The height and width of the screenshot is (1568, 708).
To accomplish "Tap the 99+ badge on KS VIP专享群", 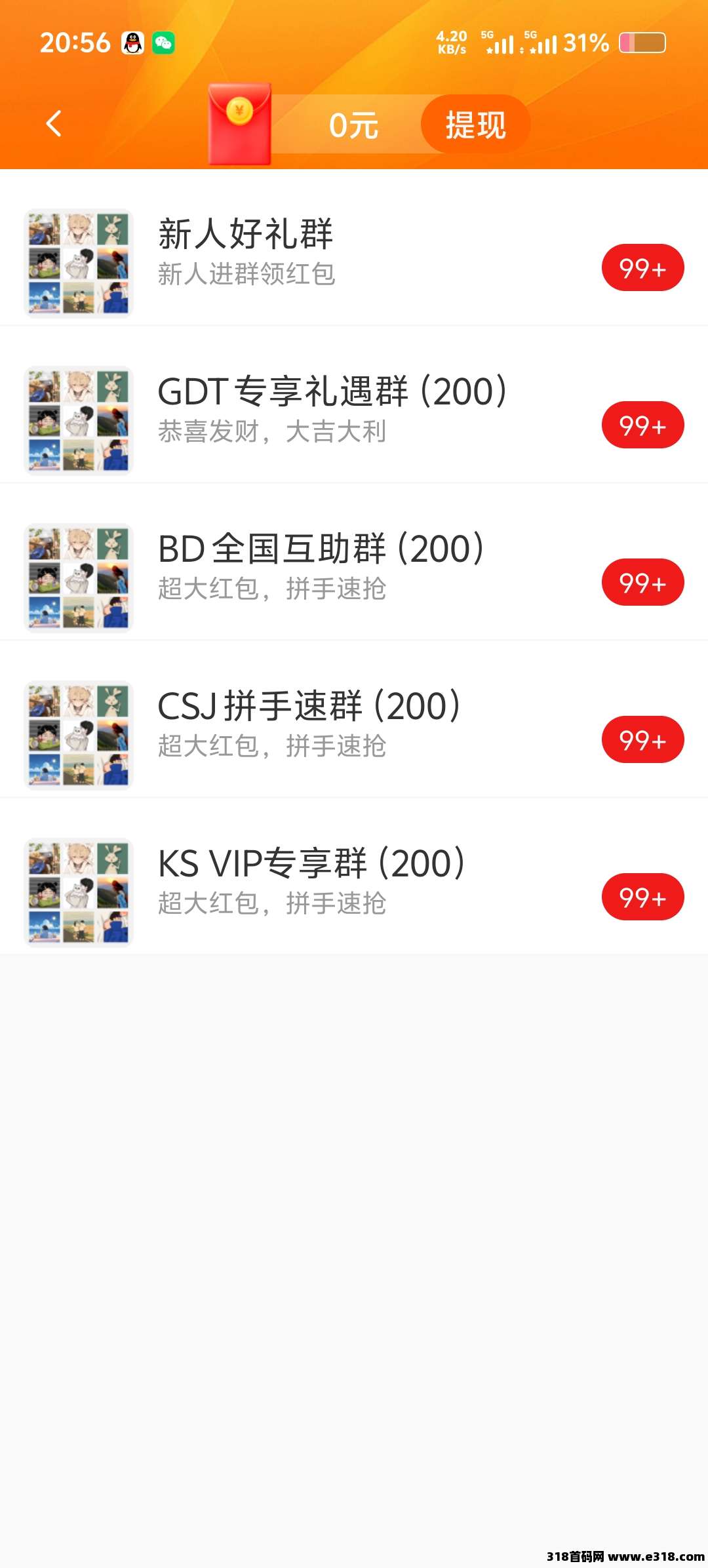I will click(x=643, y=897).
